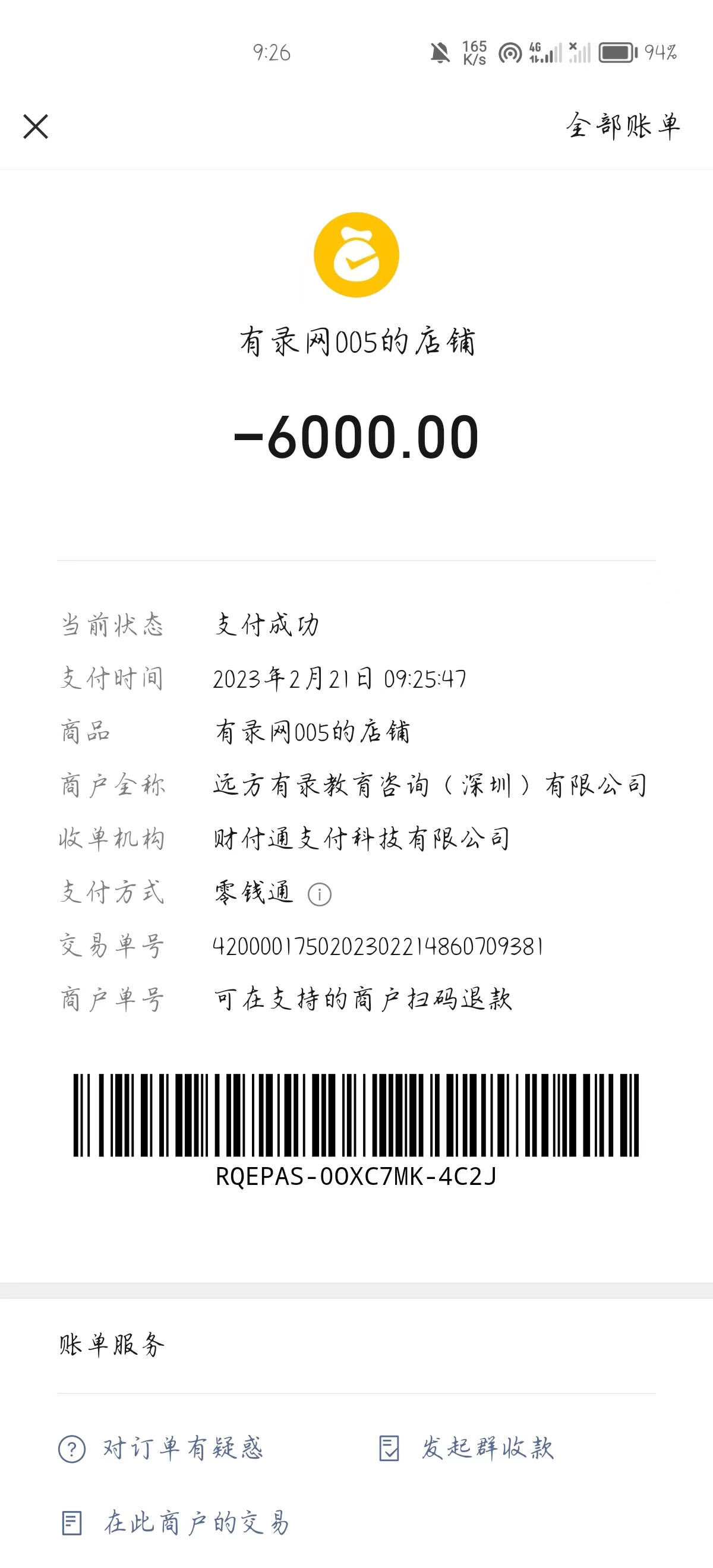This screenshot has height=1568, width=713.
Task: Close the payment detail page
Action: pos(35,127)
